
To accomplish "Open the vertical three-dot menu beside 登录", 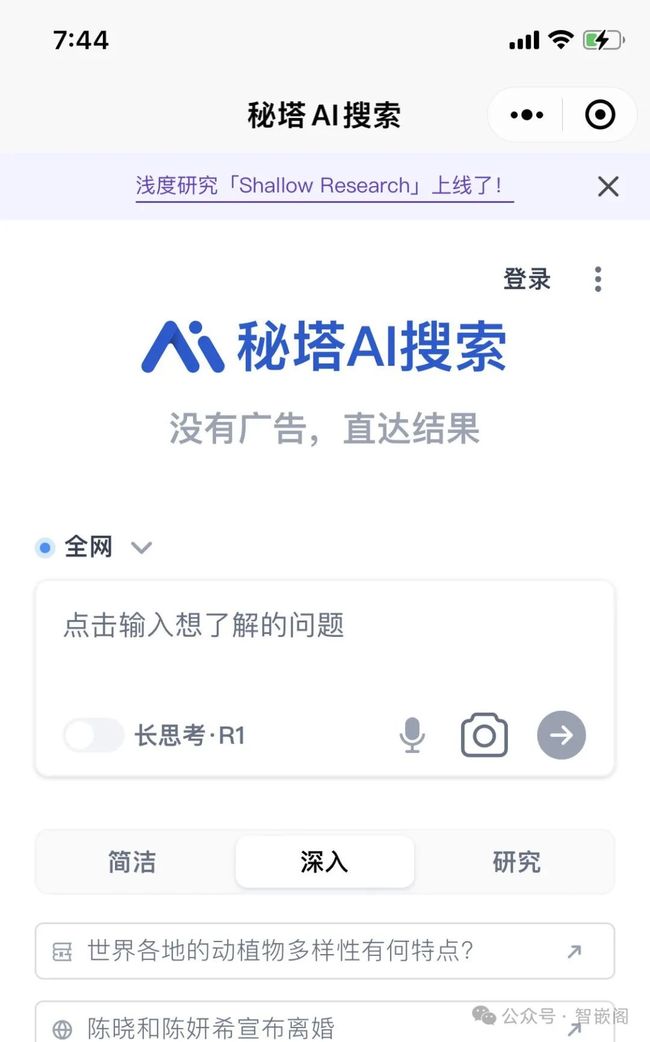I will (598, 279).
